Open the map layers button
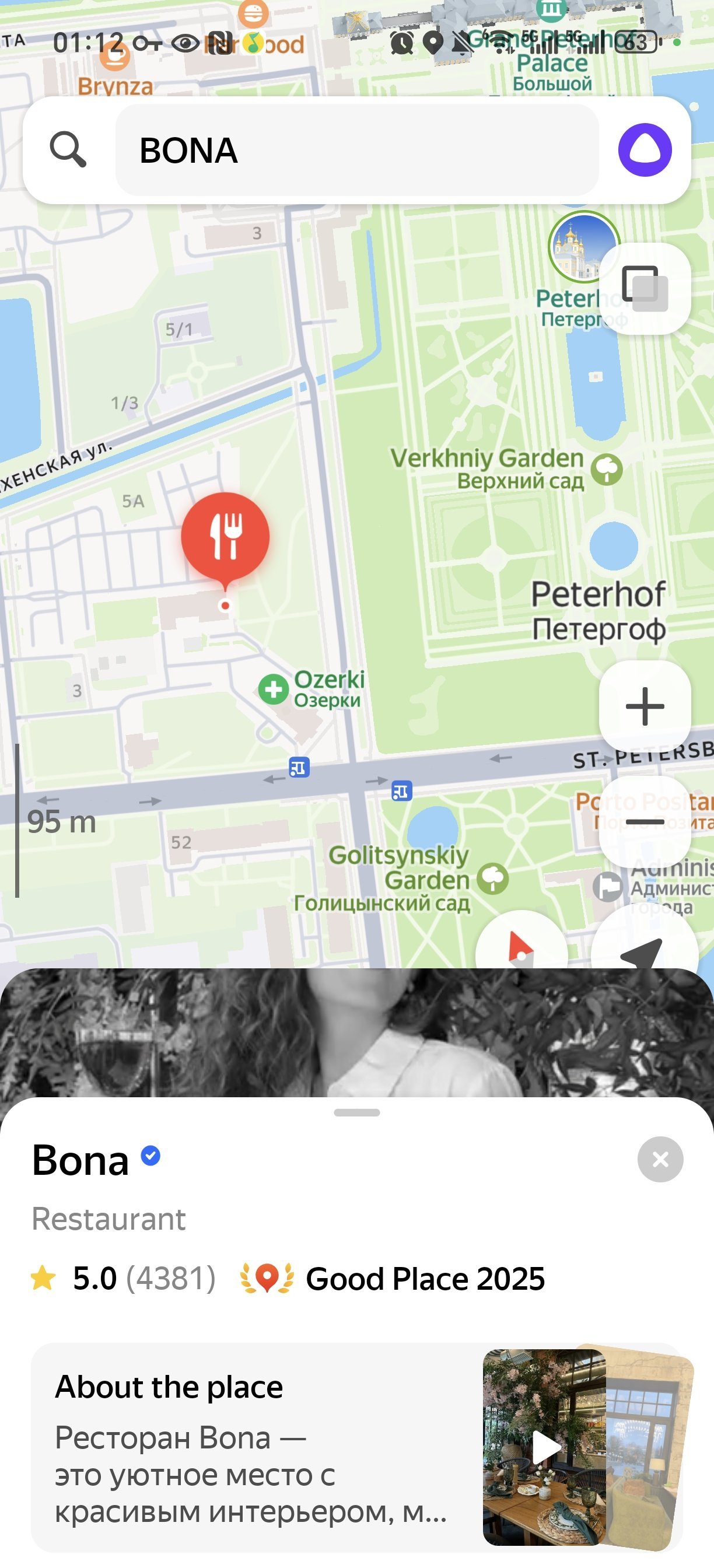714x1568 pixels. click(x=645, y=288)
